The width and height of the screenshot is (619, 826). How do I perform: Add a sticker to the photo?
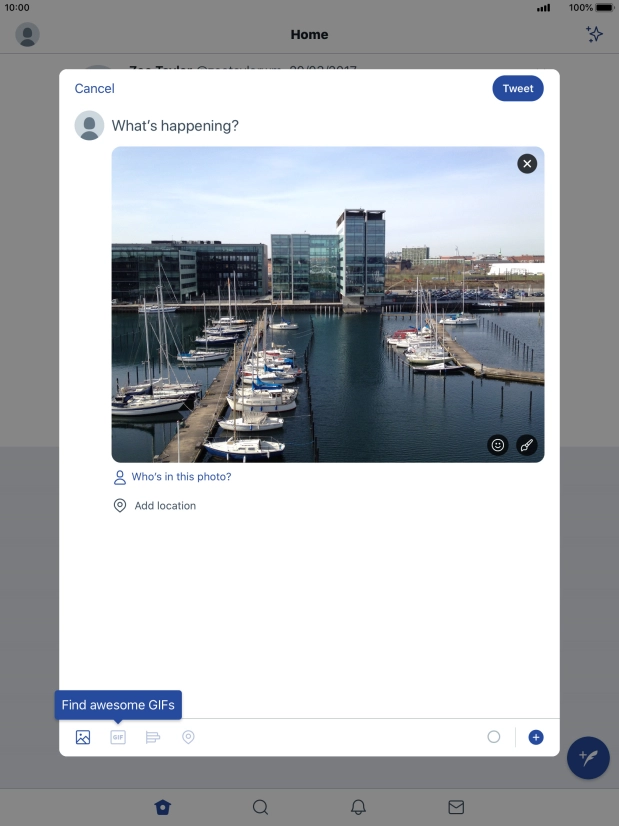pos(497,446)
